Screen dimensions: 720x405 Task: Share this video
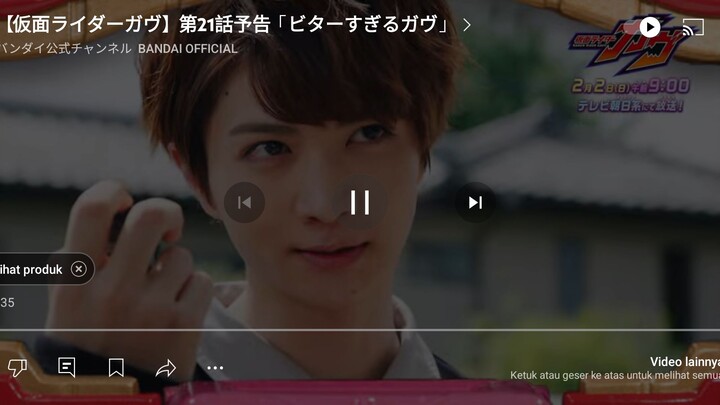pos(165,367)
